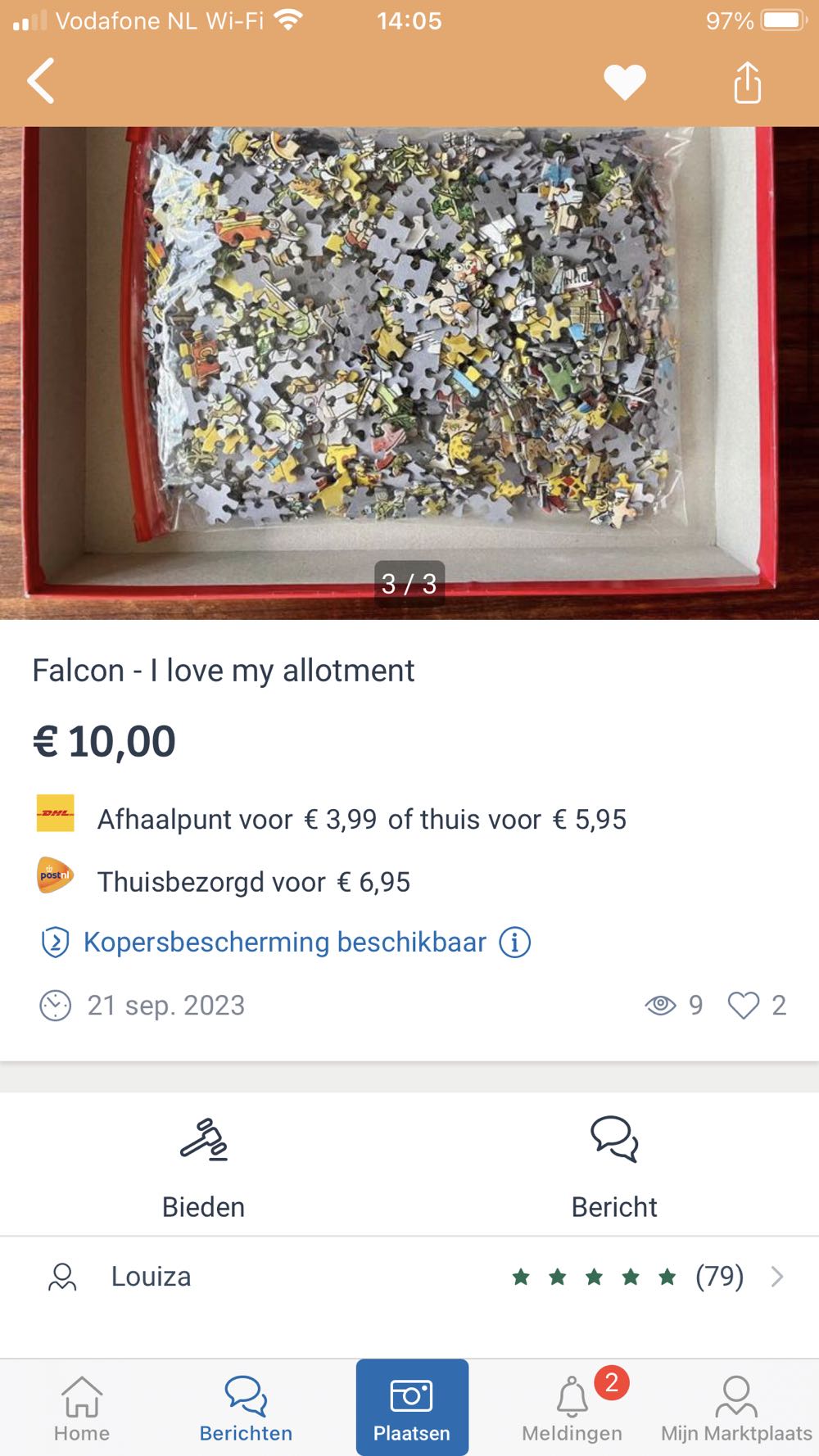The width and height of the screenshot is (819, 1456).
Task: Tap Plaatsen to post an ad
Action: click(x=412, y=1409)
